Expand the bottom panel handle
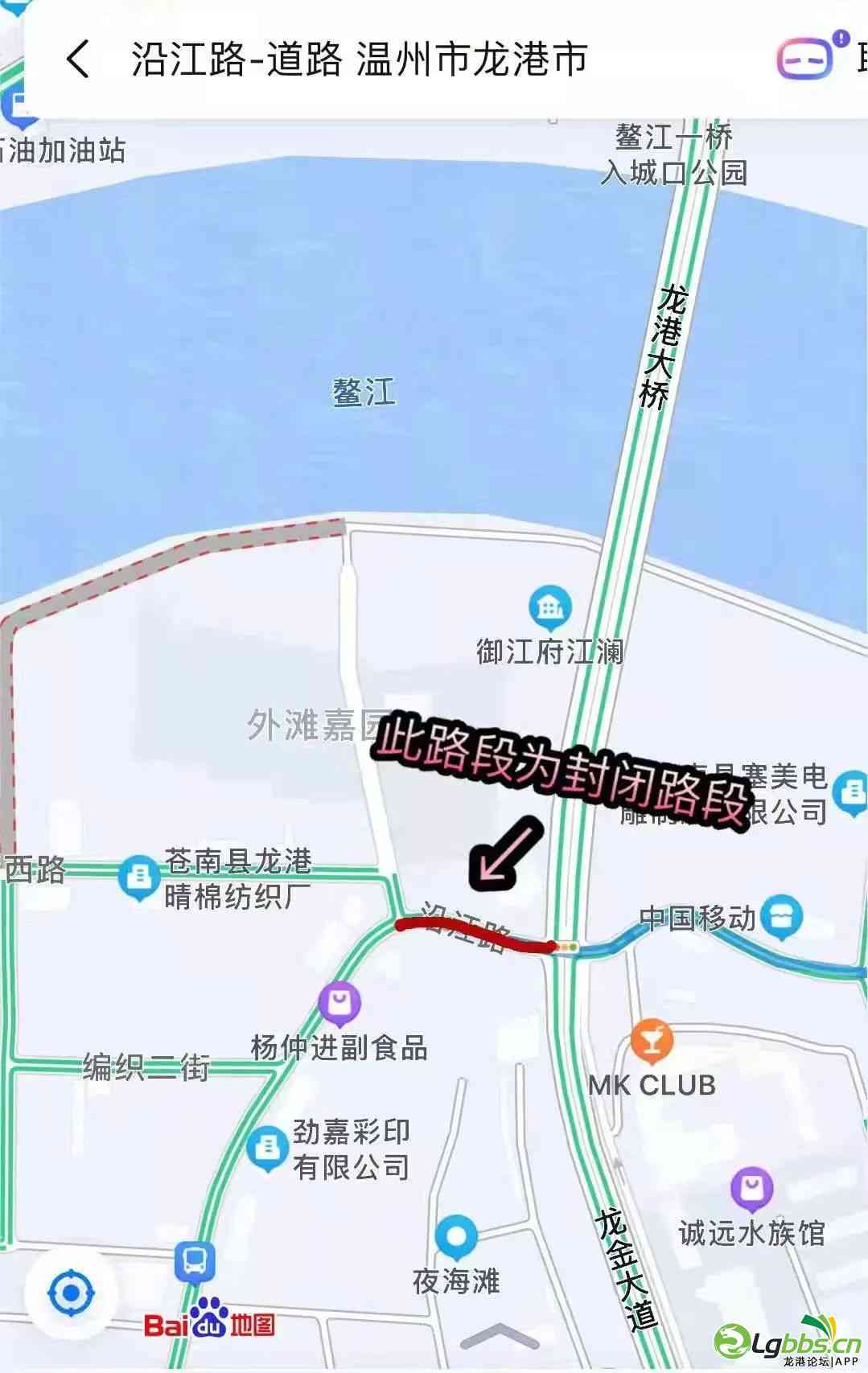Image resolution: width=868 pixels, height=1373 pixels. [x=500, y=1336]
